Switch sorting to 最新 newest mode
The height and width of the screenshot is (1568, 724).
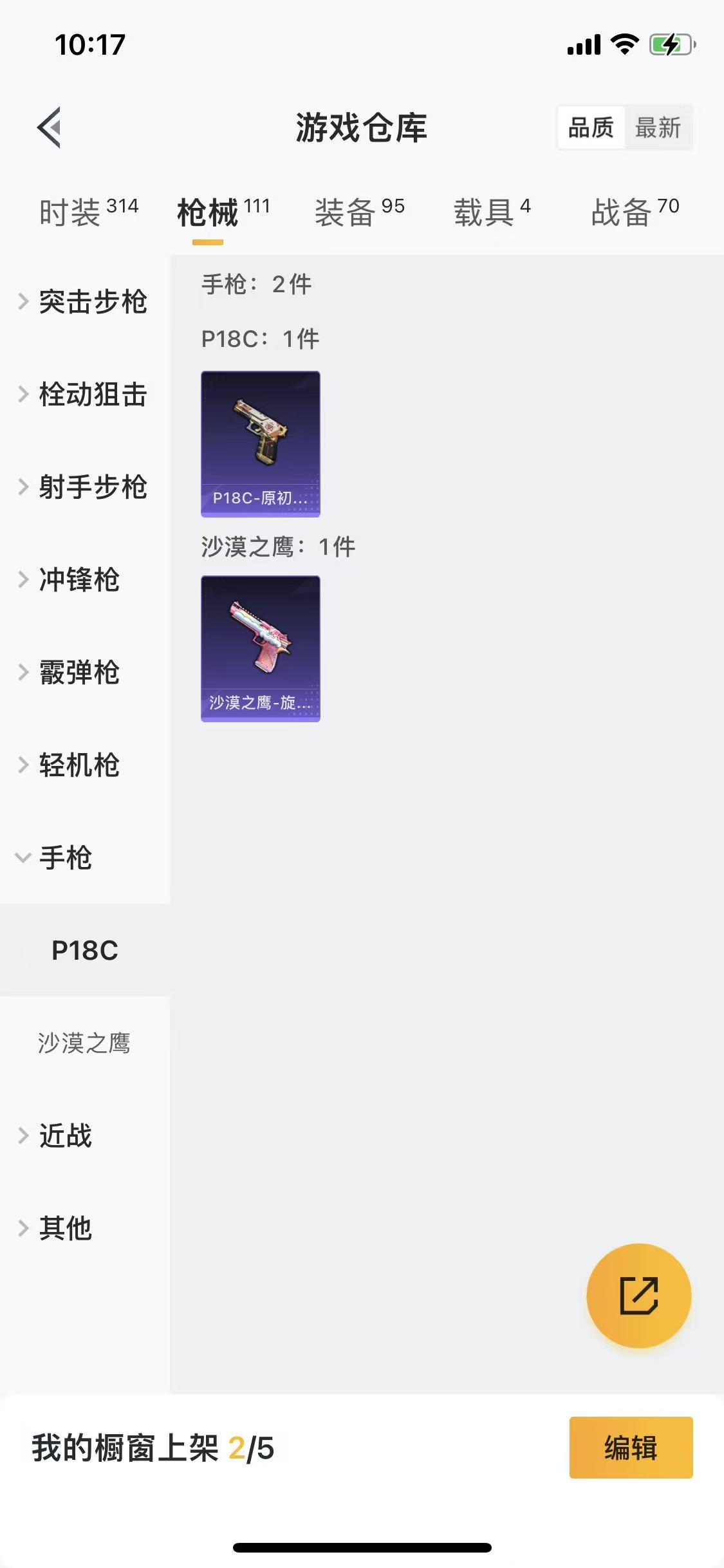coord(658,127)
